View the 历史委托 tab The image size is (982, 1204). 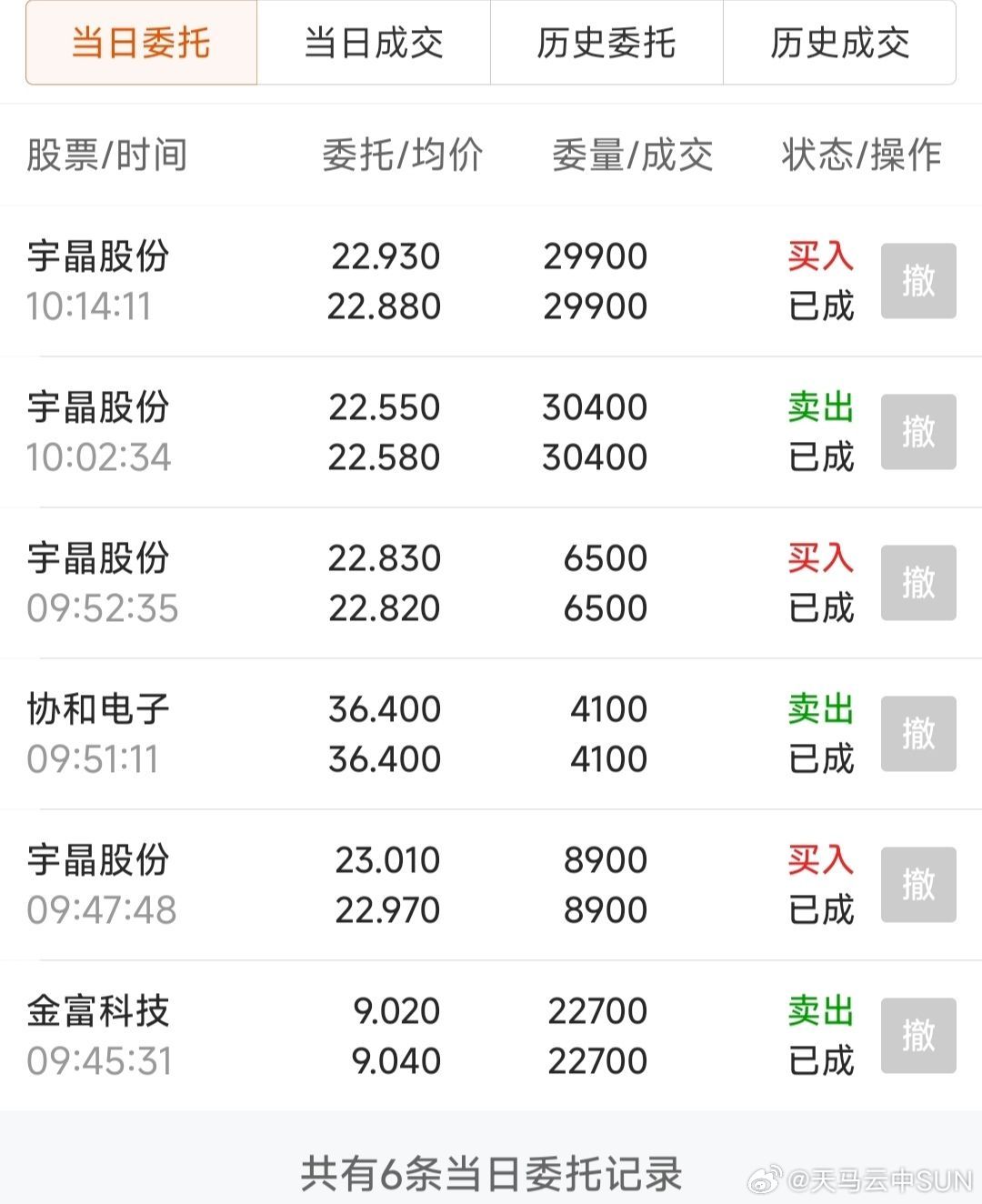pos(606,43)
